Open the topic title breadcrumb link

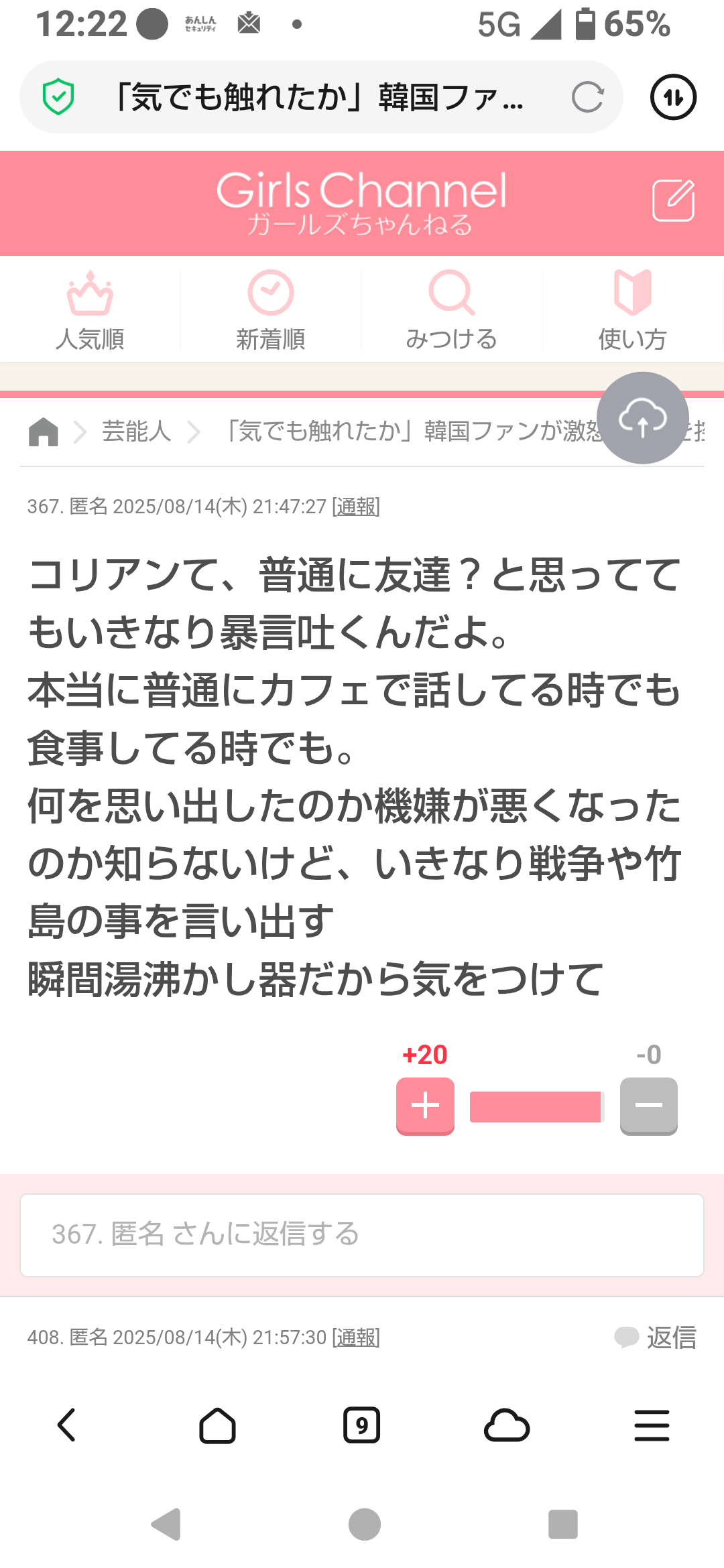coord(411,431)
